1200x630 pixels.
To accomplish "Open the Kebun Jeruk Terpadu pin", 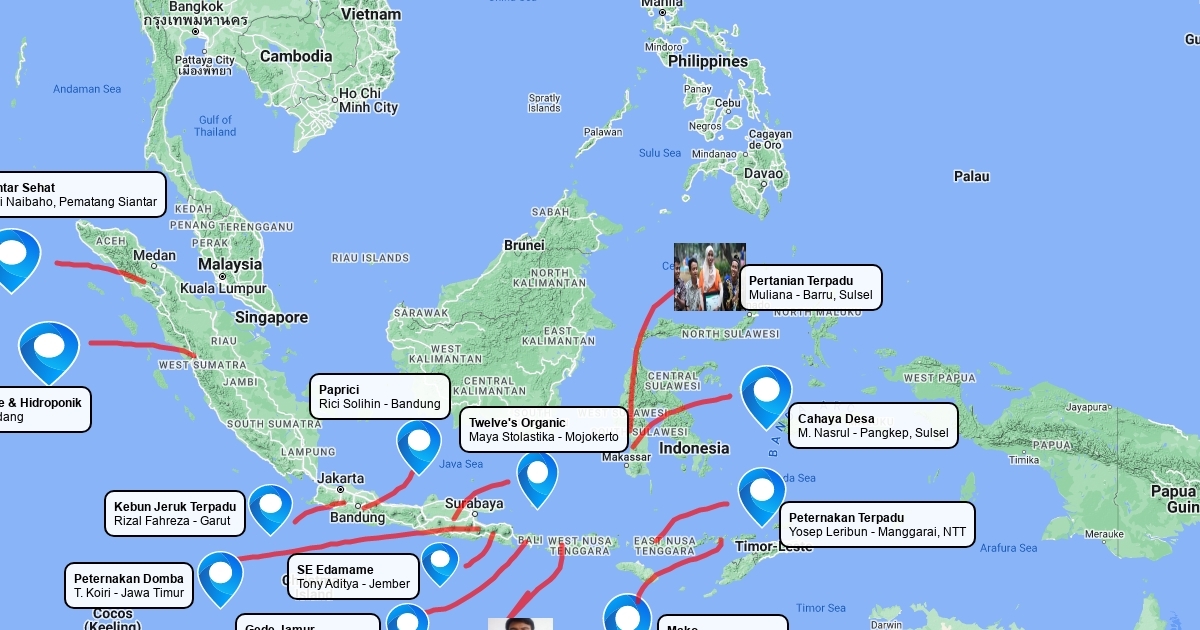I will pos(270,509).
